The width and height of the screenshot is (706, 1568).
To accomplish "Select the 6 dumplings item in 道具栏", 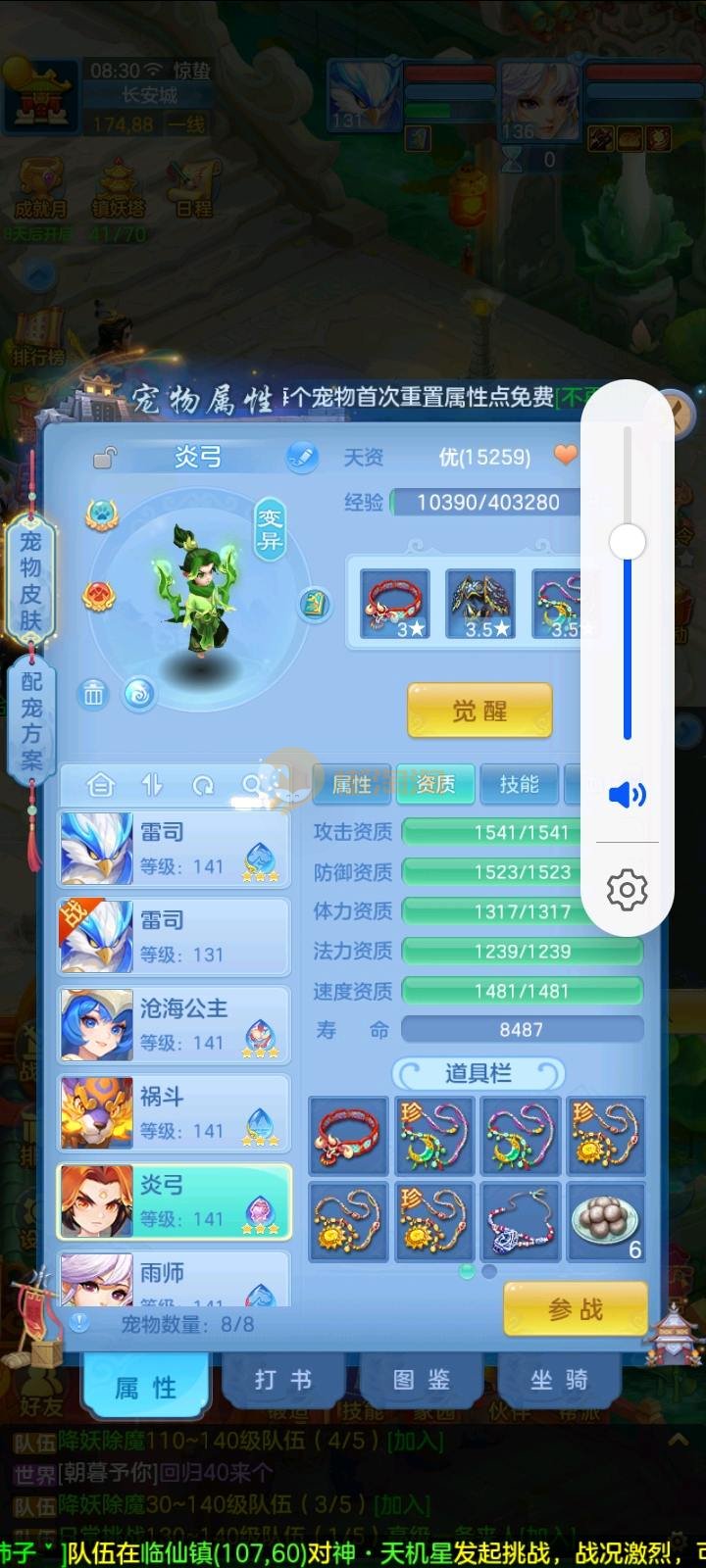I will 606,1221.
